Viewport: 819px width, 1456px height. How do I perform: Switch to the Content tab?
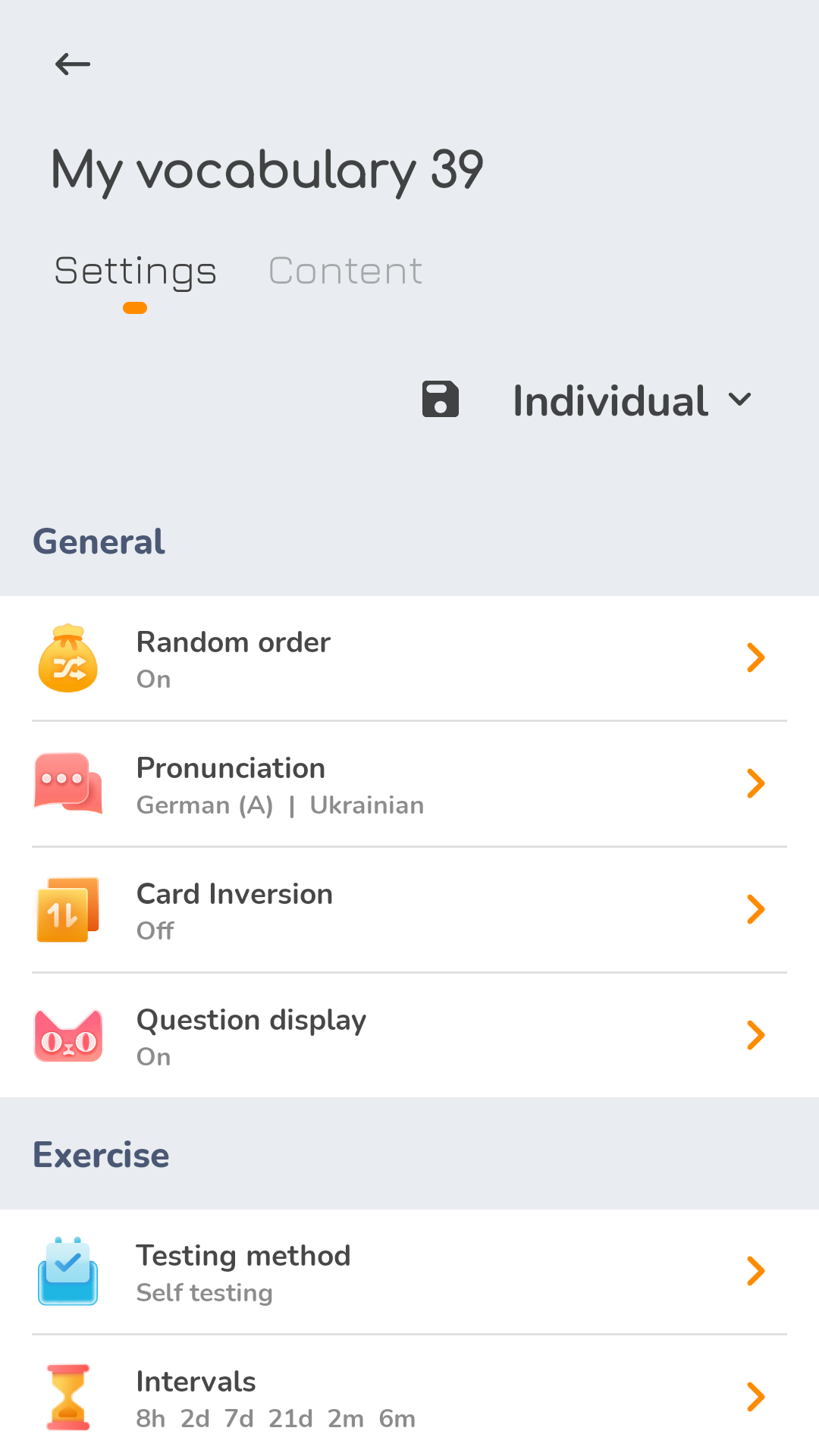coord(346,271)
